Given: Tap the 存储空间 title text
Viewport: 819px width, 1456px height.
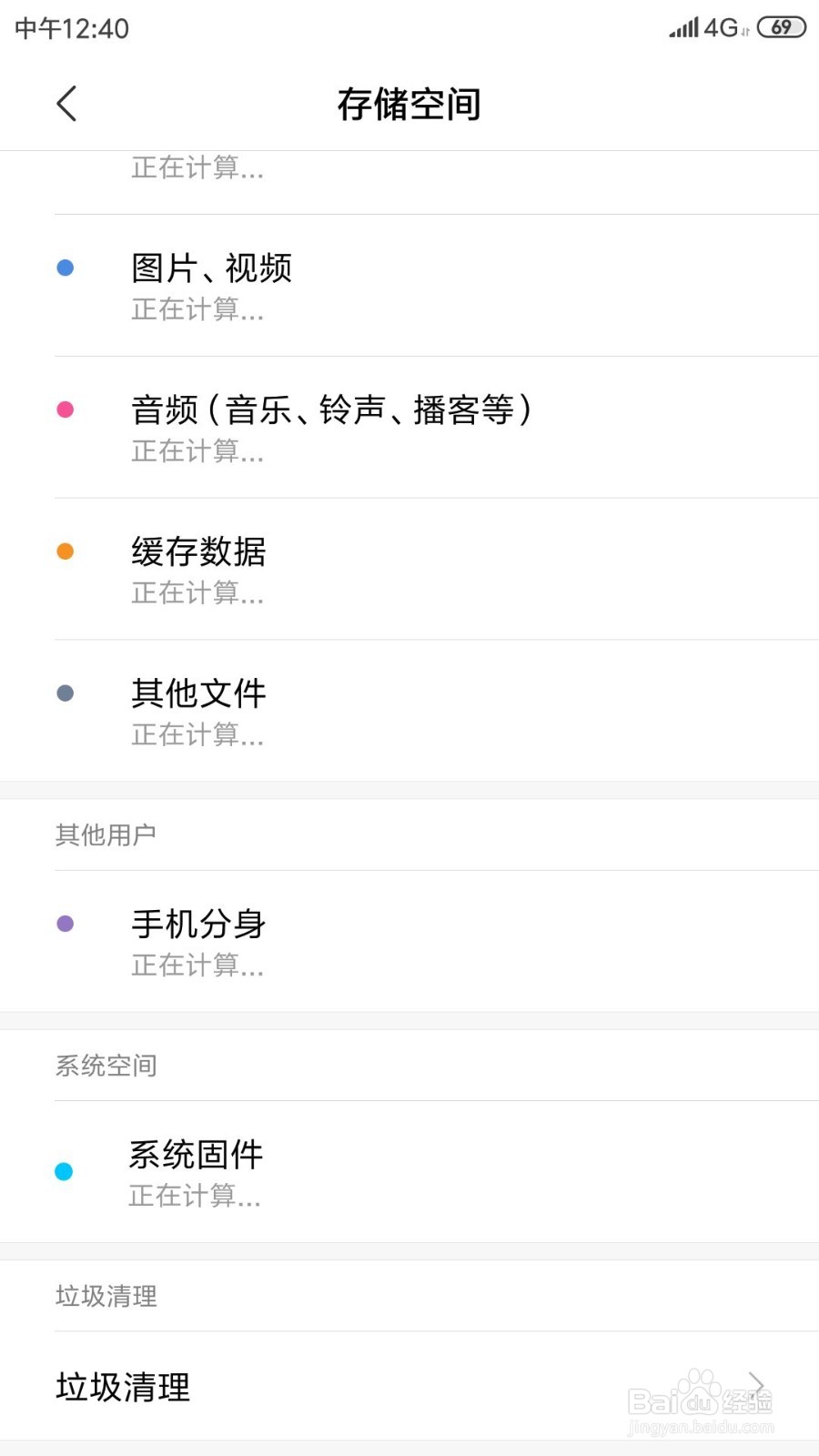Looking at the screenshot, I should (409, 104).
